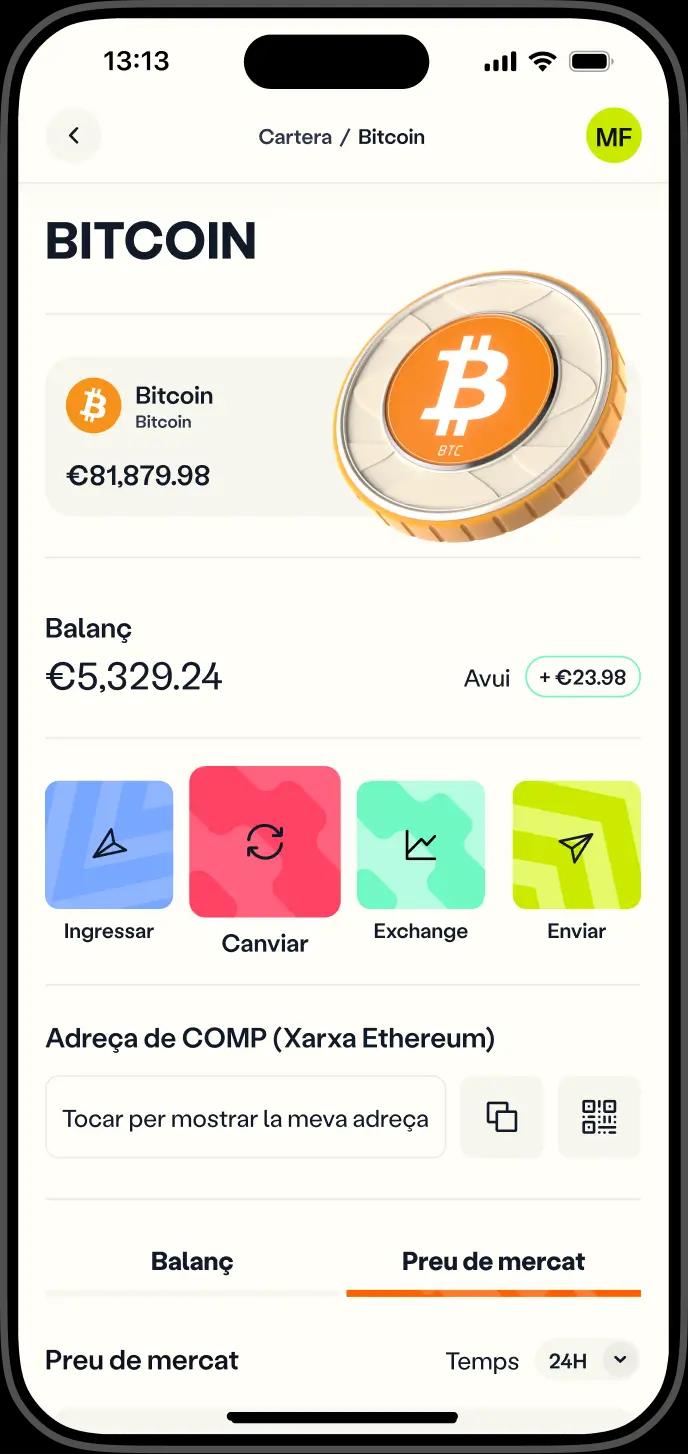Expand the 24H time dropdown
688x1454 pixels.
click(x=586, y=1361)
